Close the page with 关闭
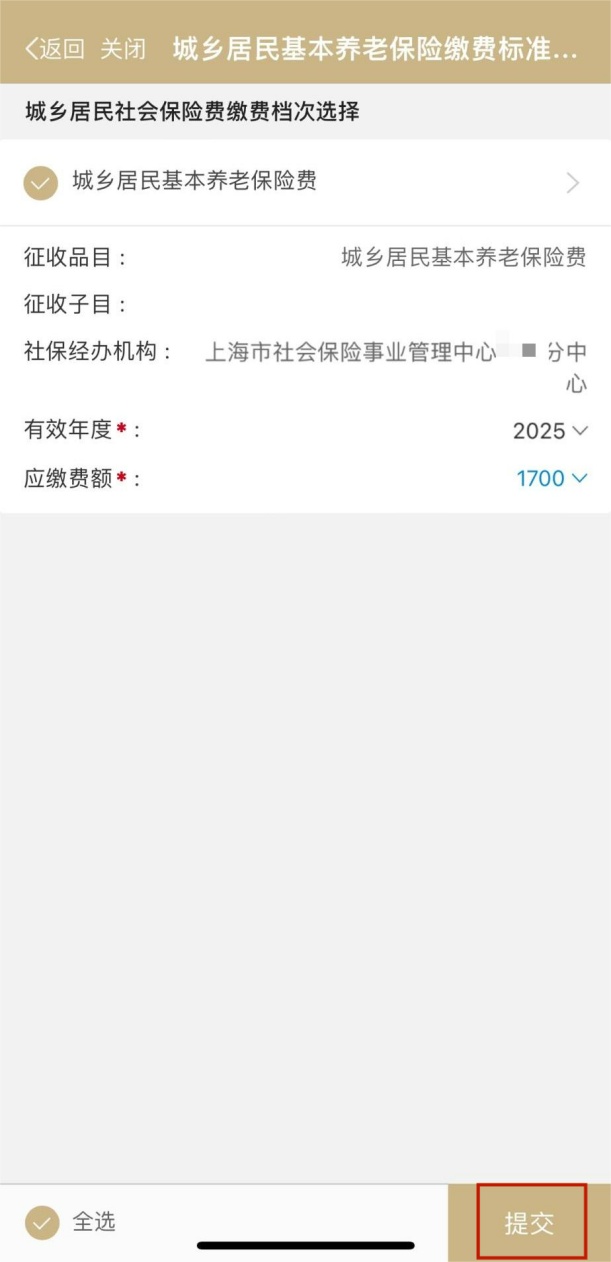 coord(123,49)
